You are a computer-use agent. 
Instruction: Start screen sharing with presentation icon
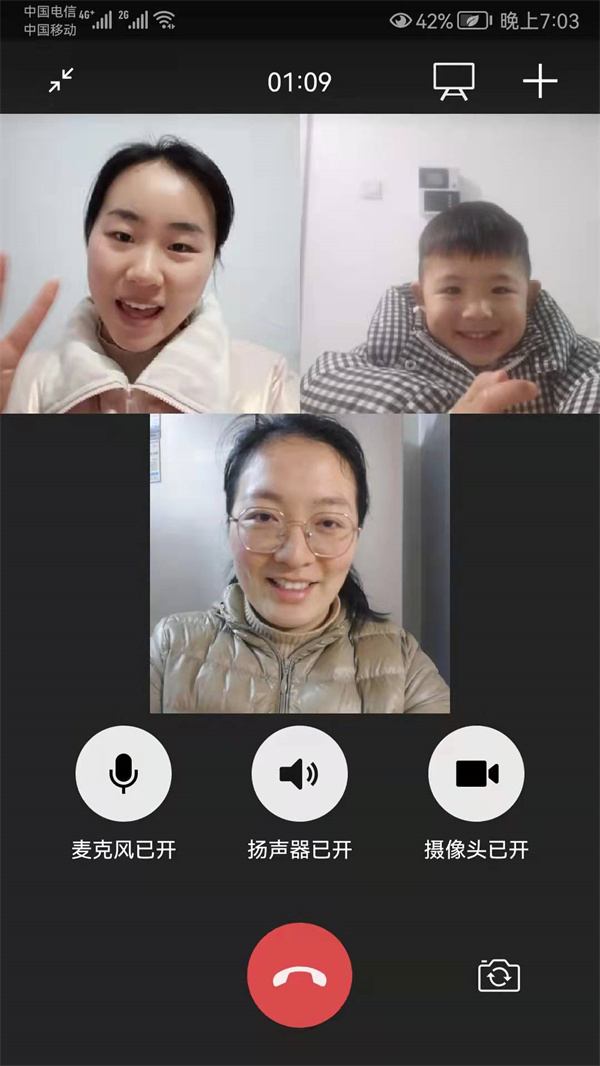point(454,81)
